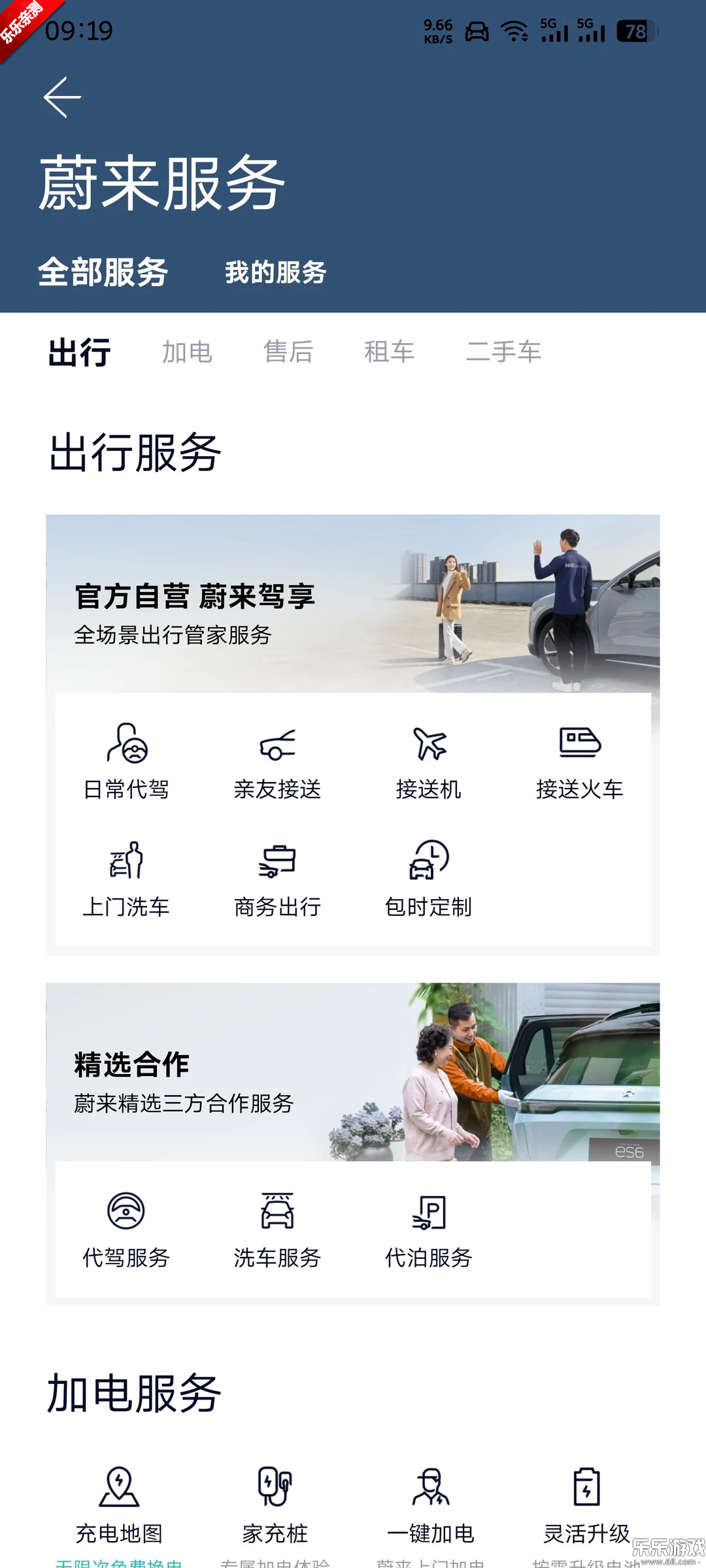Switch to 我的服务 tab
This screenshot has width=706, height=1568.
click(x=275, y=272)
